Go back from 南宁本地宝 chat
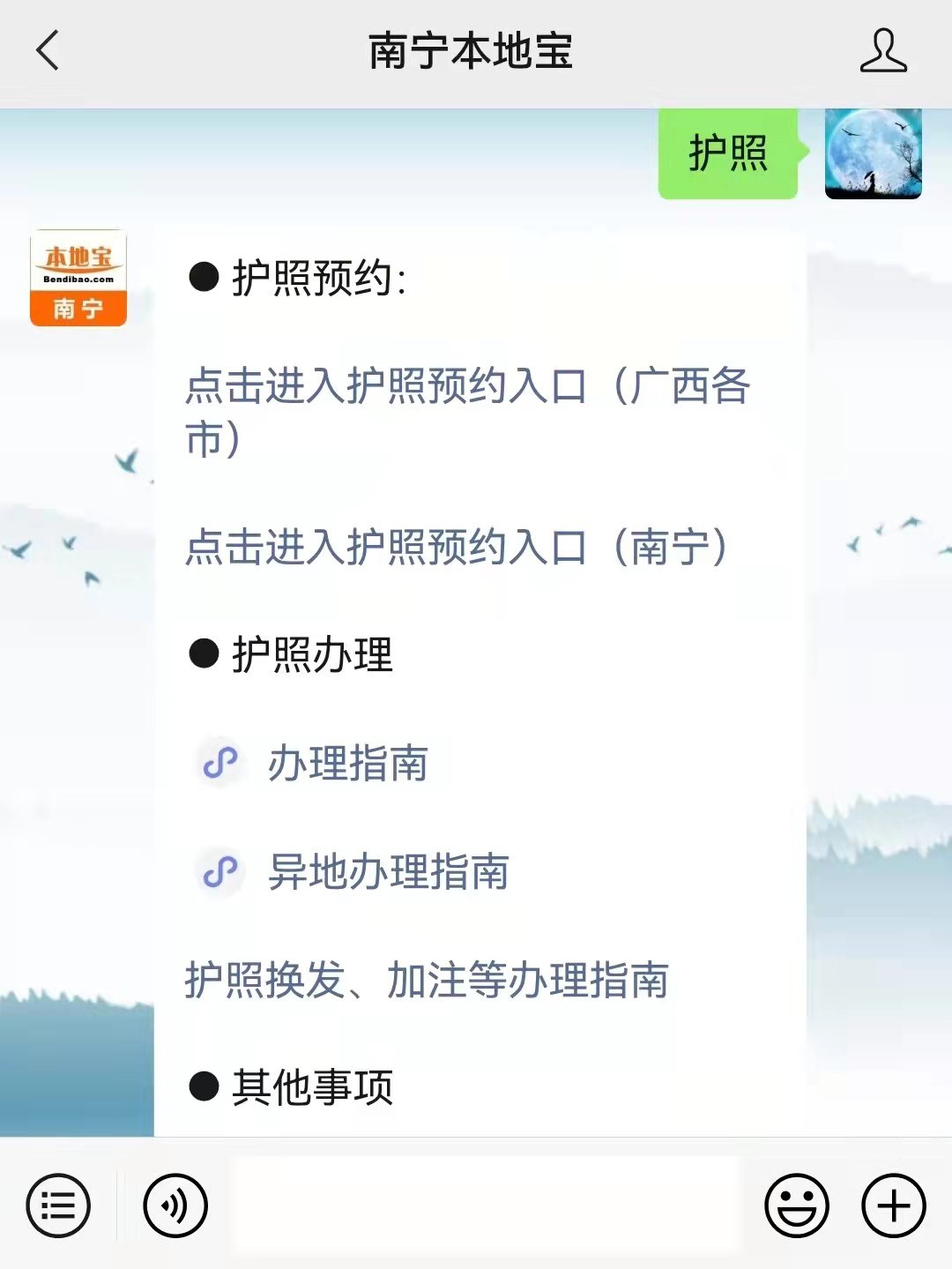The height and width of the screenshot is (1269, 952). [48, 50]
